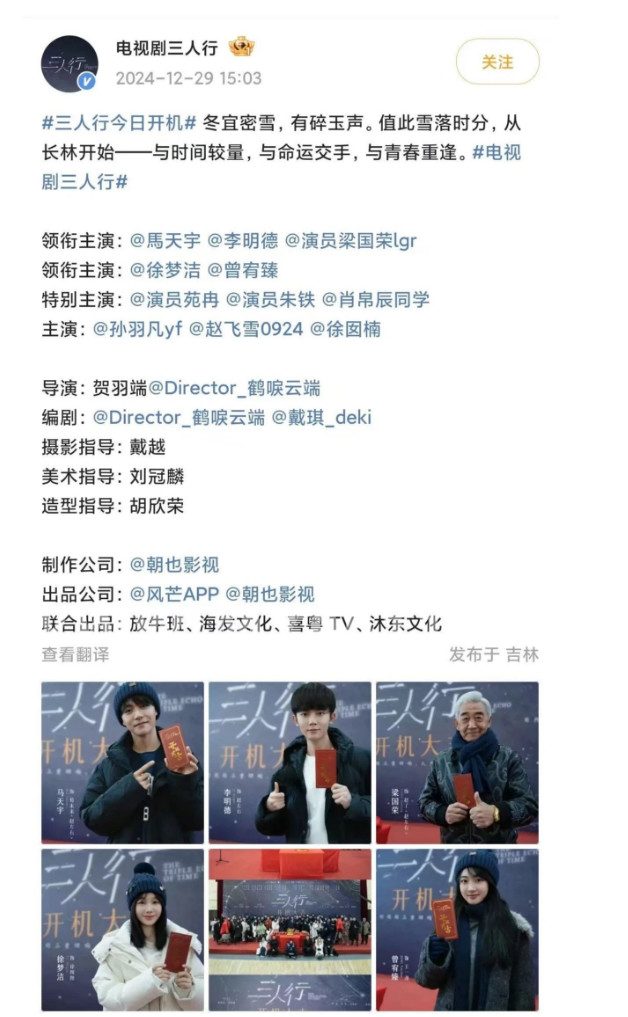Tap 查看翻译 to translate the post
This screenshot has width=628, height=1017.
click(x=75, y=654)
